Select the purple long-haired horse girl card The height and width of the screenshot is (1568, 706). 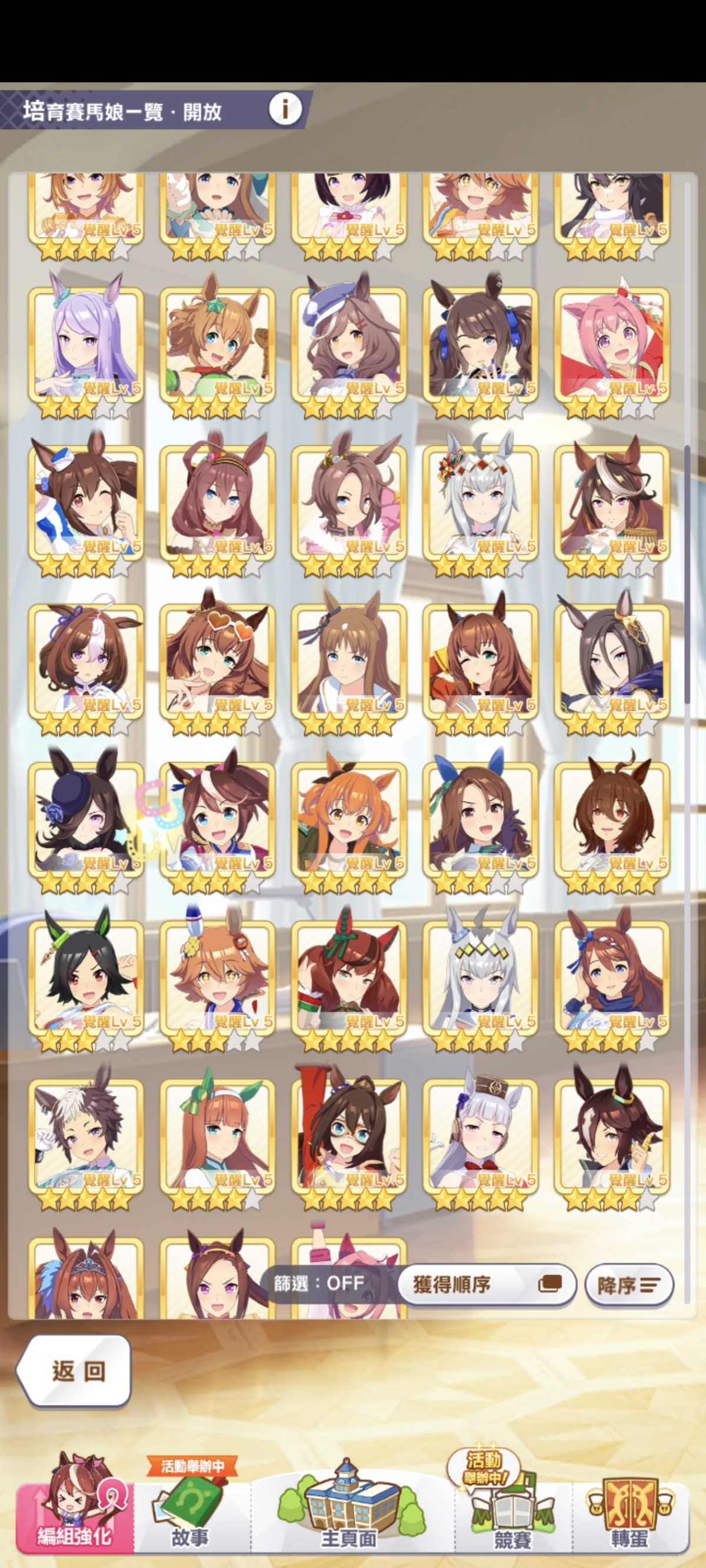86,345
